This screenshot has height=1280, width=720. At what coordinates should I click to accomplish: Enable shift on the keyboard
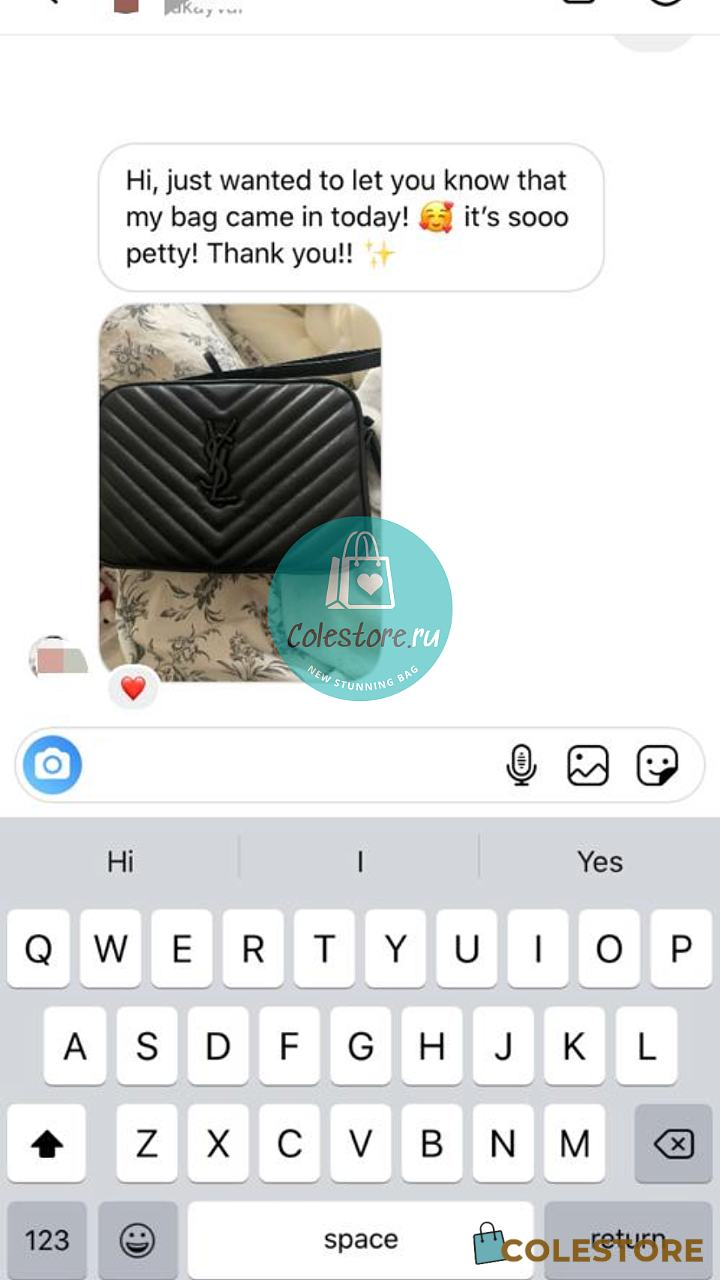[x=46, y=1143]
